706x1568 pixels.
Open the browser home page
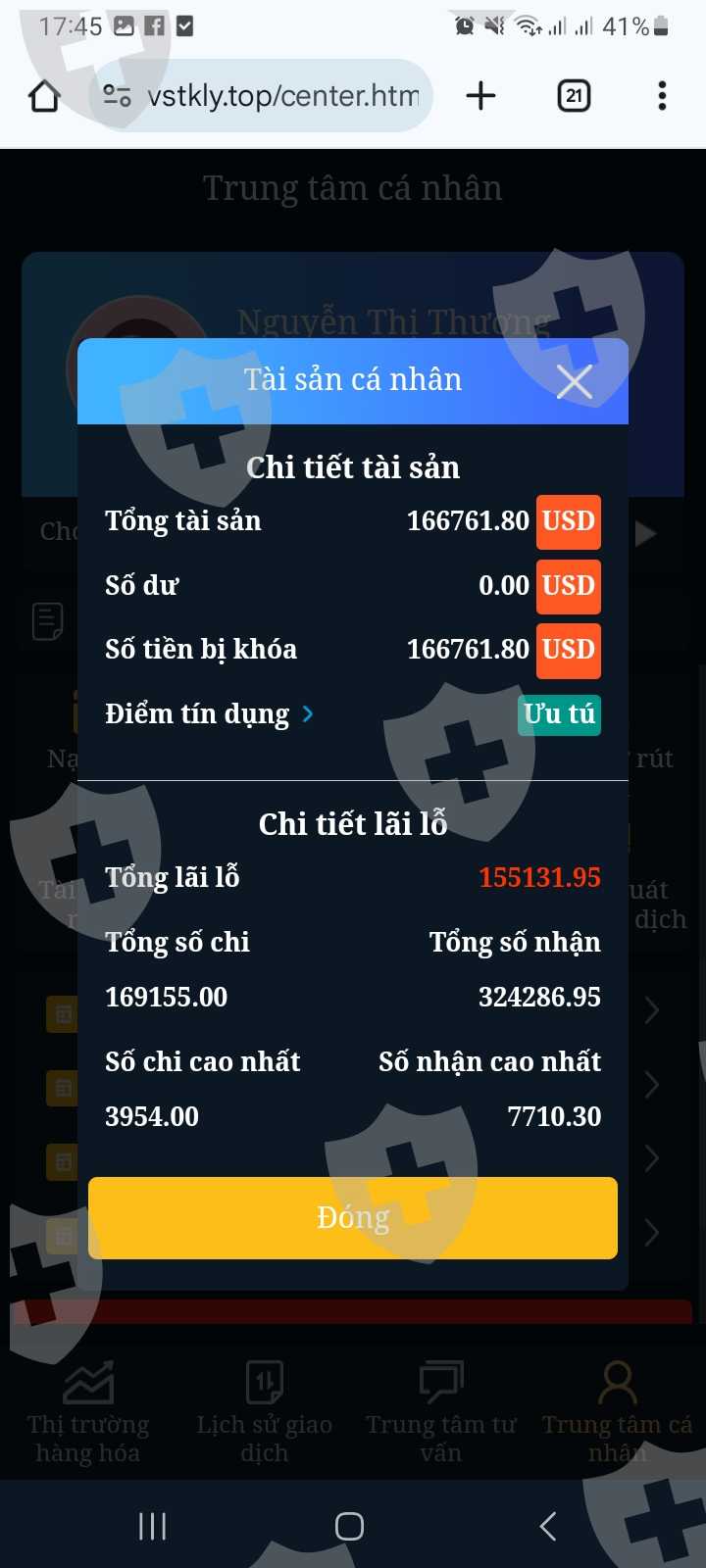pyautogui.click(x=44, y=96)
